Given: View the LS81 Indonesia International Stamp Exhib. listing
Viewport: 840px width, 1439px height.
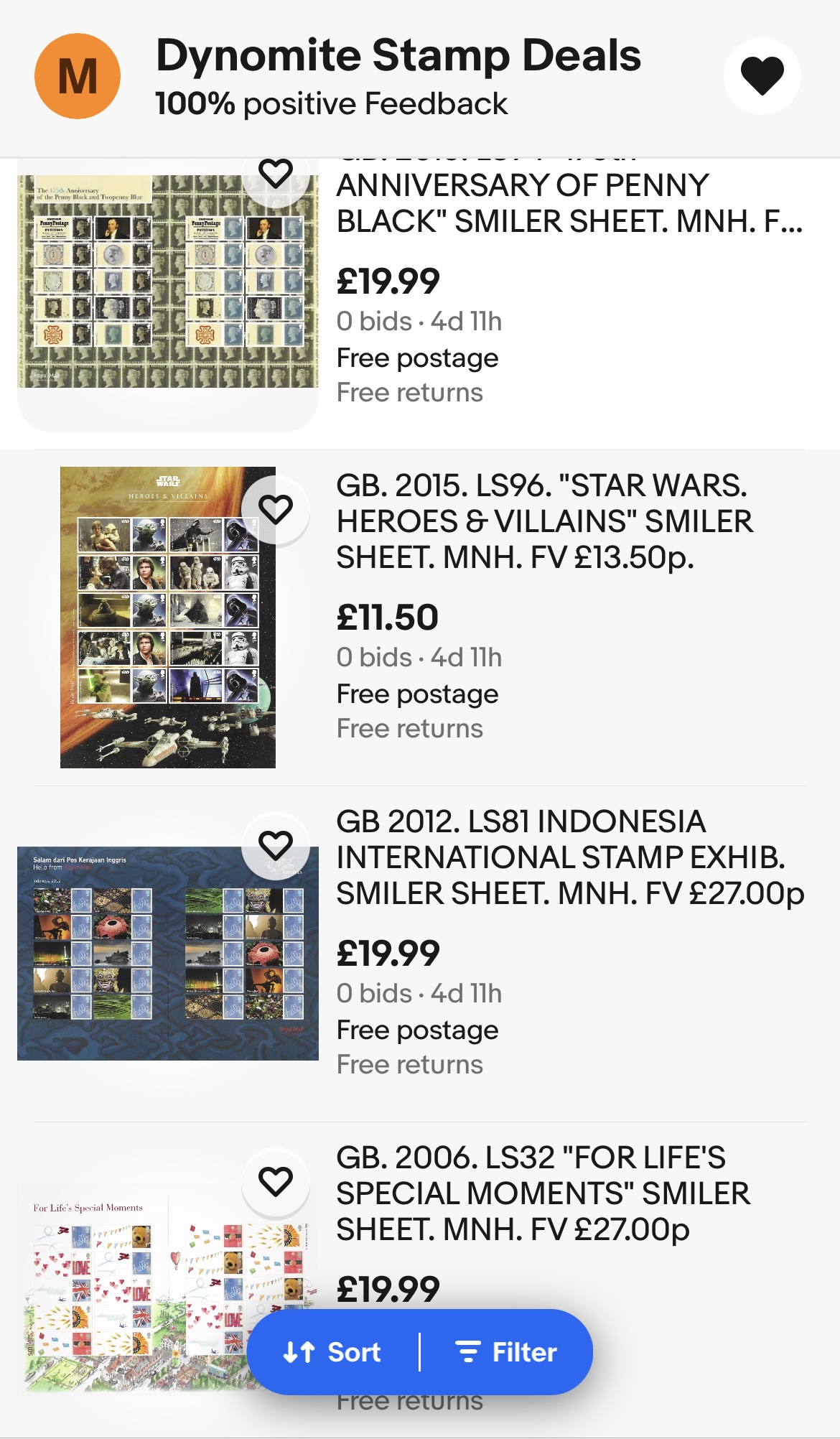Looking at the screenshot, I should coord(569,857).
